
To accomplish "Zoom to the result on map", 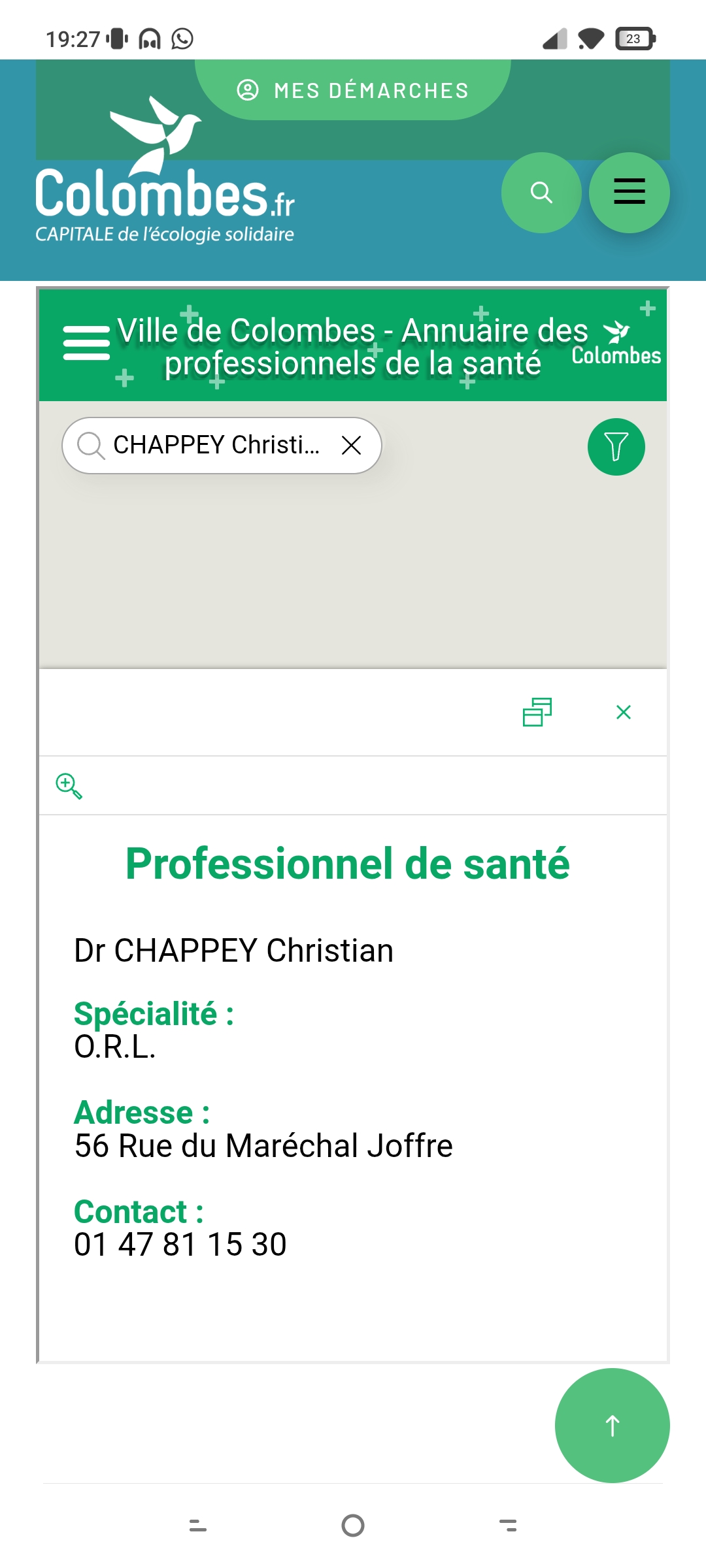I will 69,786.
